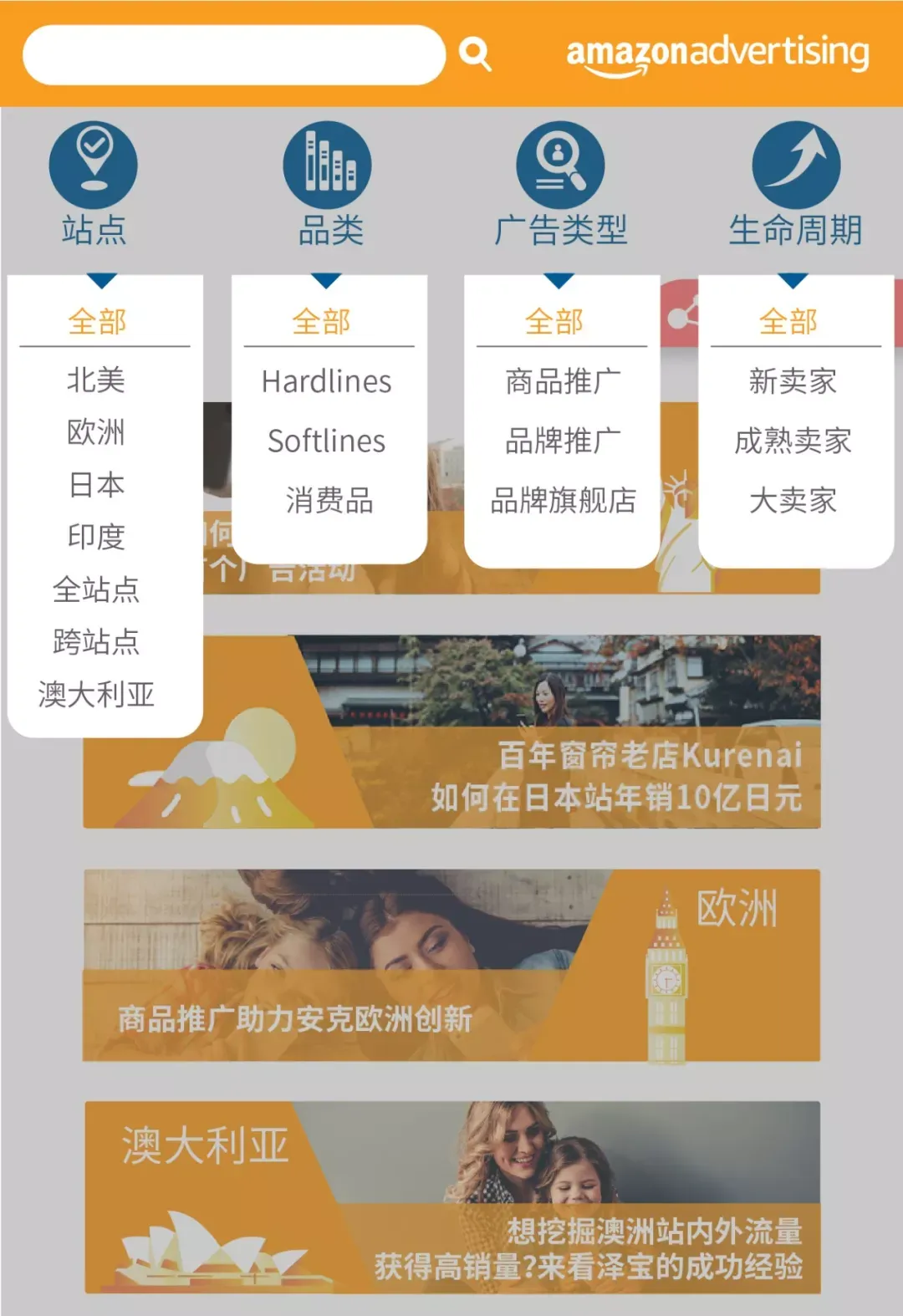The height and width of the screenshot is (1316, 903).
Task: Pick 日本 in the site list
Action: pyautogui.click(x=96, y=485)
